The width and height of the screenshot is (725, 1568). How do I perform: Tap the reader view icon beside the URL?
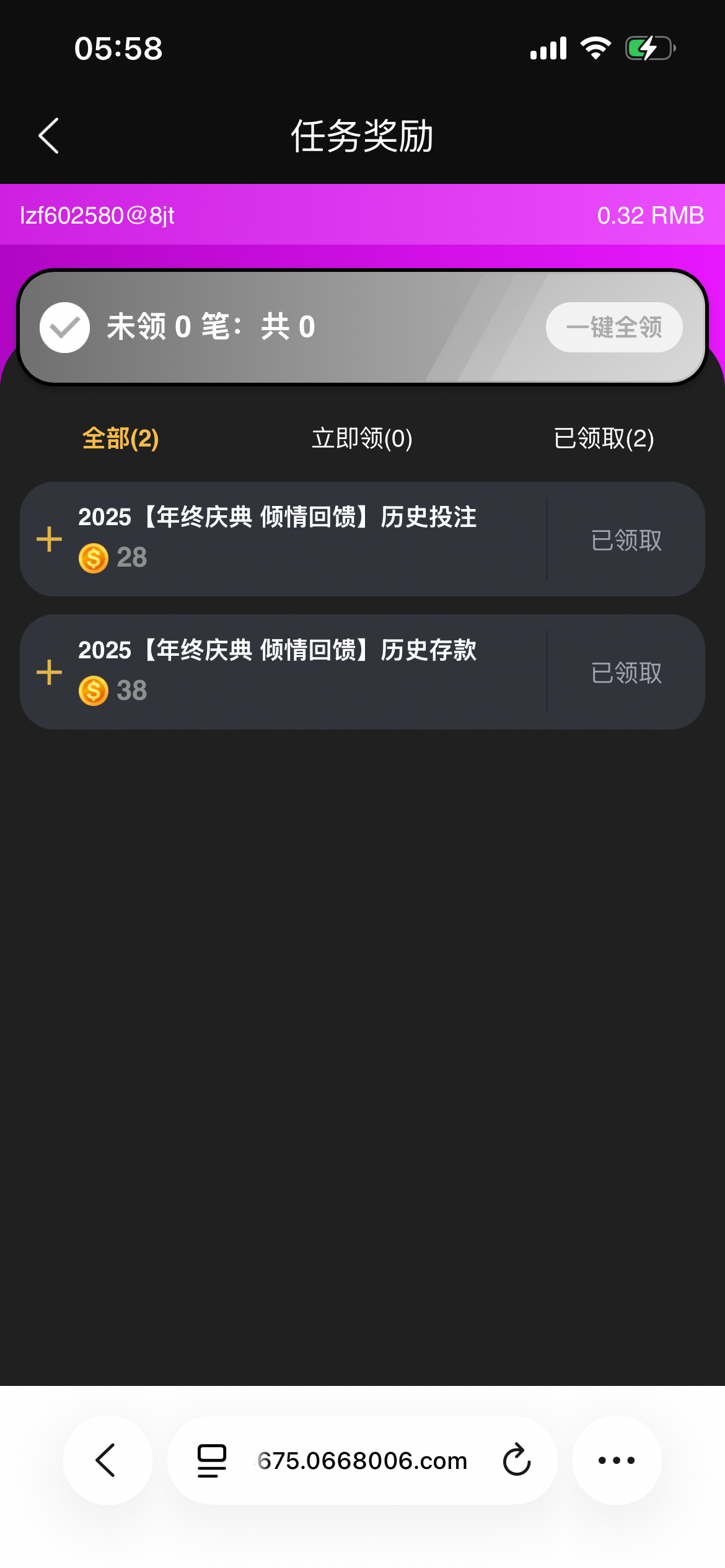pos(210,1461)
